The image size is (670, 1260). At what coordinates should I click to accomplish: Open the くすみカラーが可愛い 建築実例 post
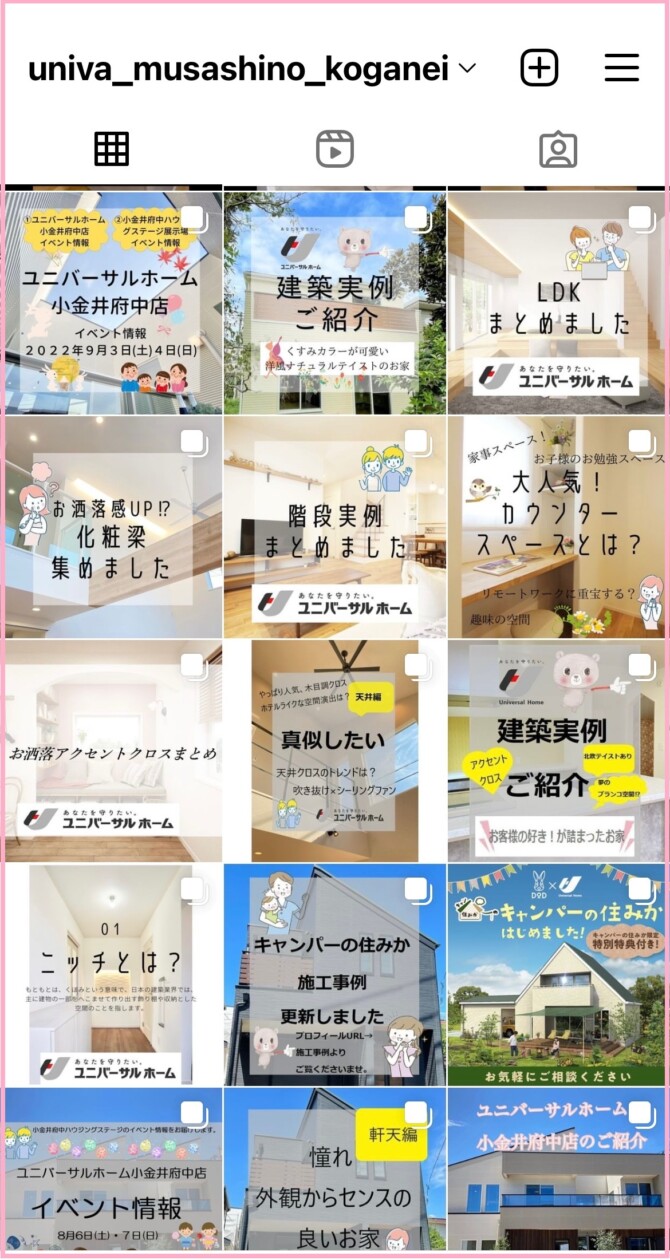[335, 302]
